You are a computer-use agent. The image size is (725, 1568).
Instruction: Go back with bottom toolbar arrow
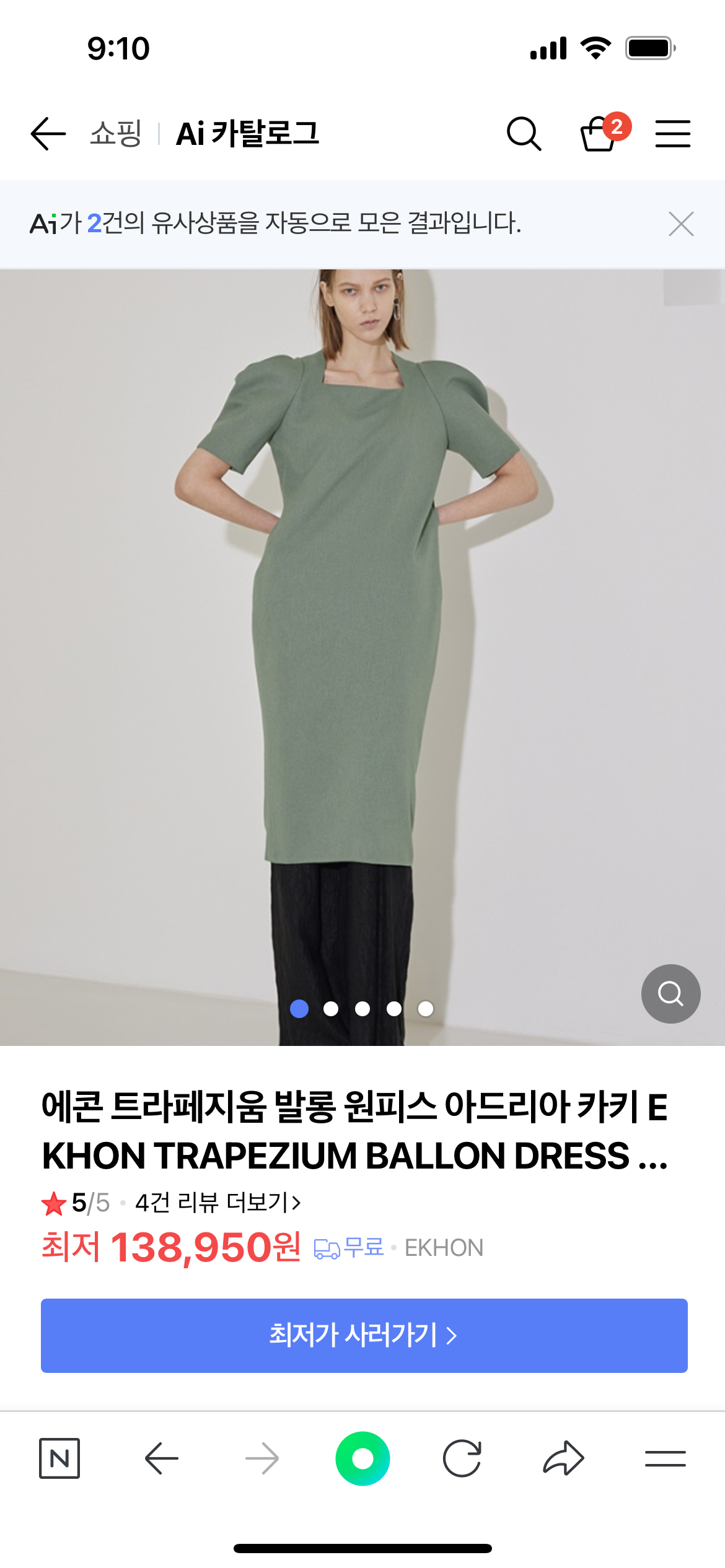162,1458
